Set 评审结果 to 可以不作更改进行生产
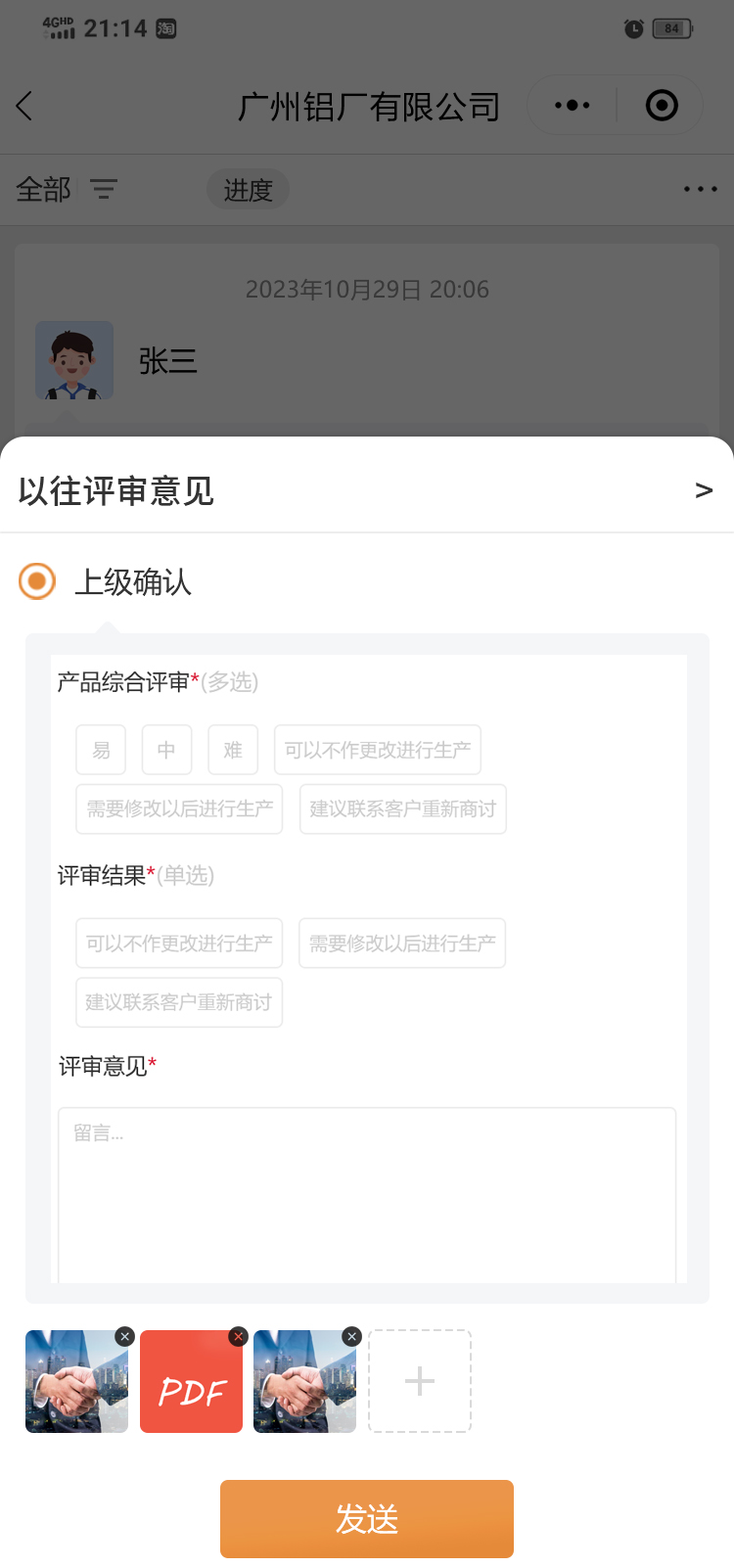The height and width of the screenshot is (1568, 734). [179, 944]
